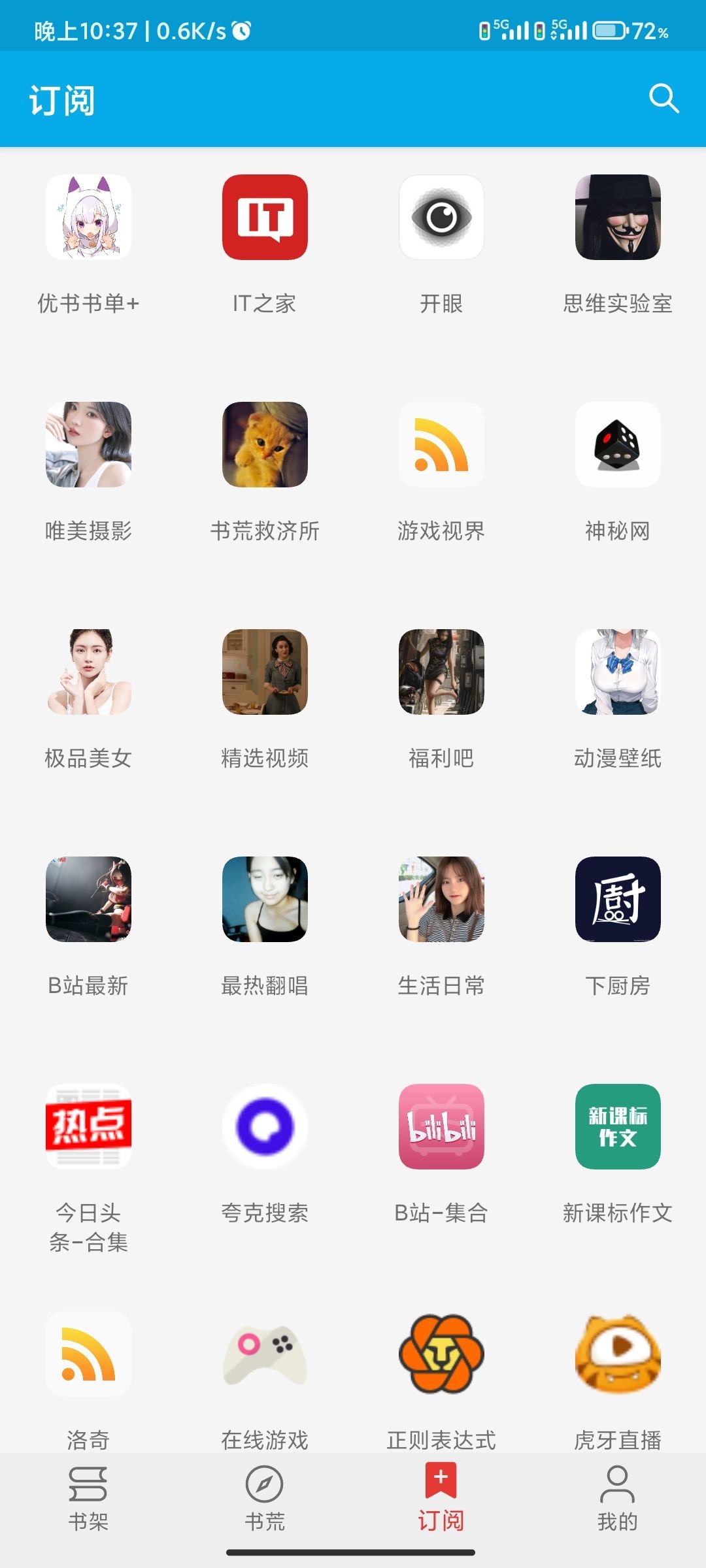Open the 优书书单+ subscription
Screen dimensions: 706x1568
click(x=88, y=218)
